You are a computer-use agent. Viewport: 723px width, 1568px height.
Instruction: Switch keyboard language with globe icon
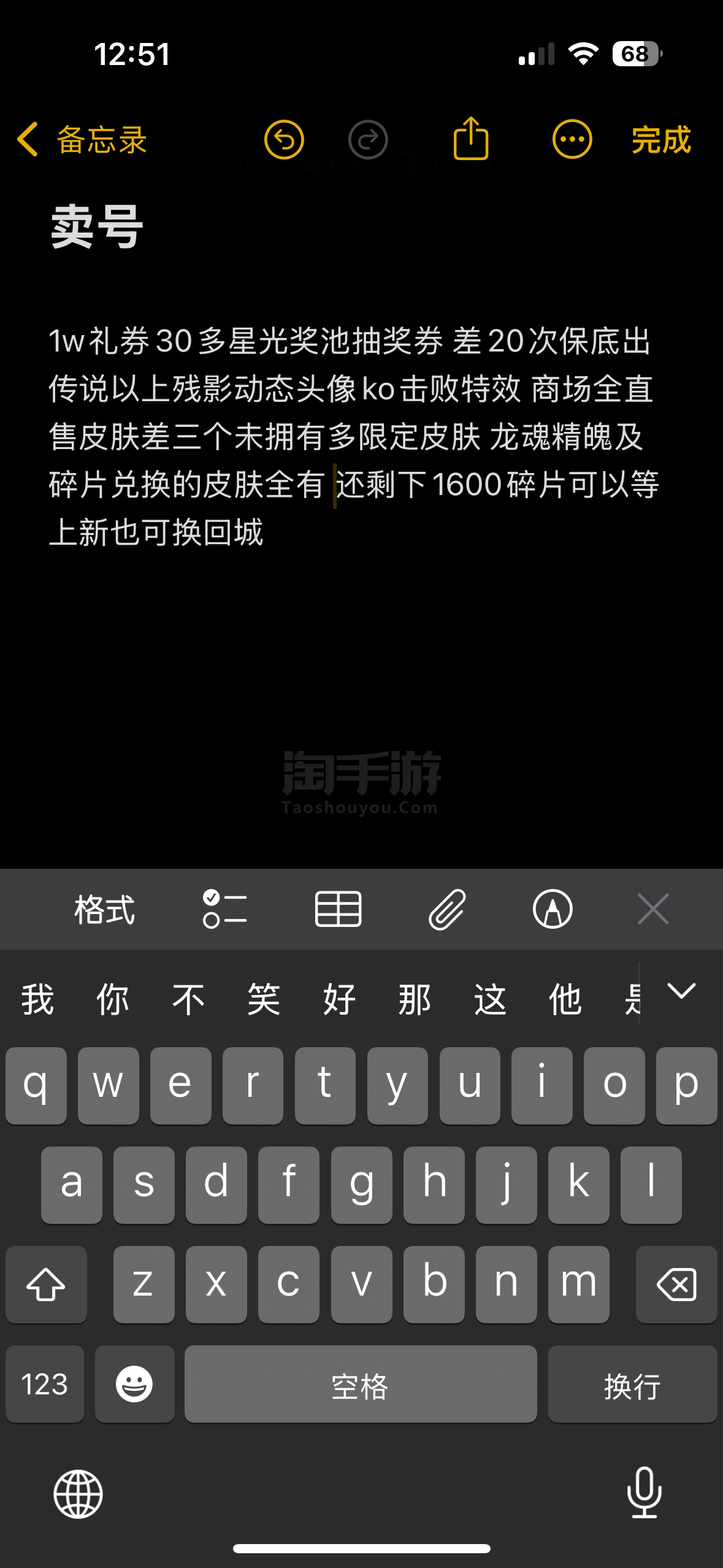(78, 1494)
